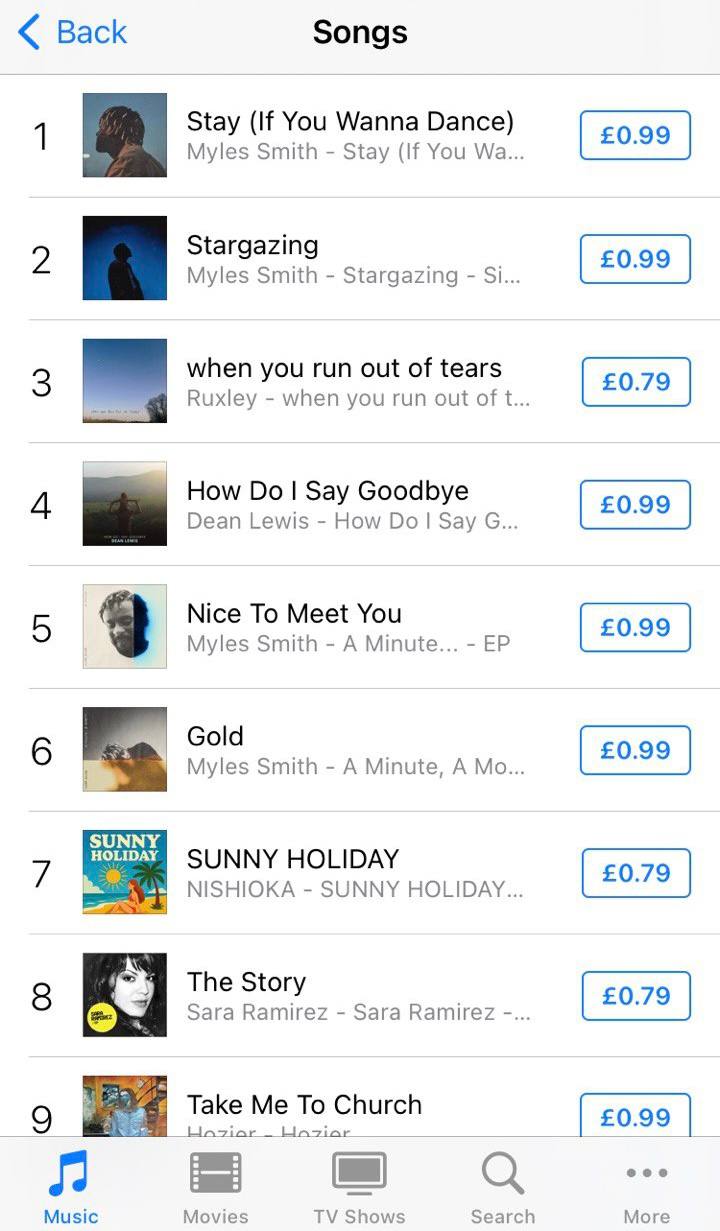Image resolution: width=720 pixels, height=1231 pixels.
Task: Buy Stargazing for £0.99
Action: [635, 259]
